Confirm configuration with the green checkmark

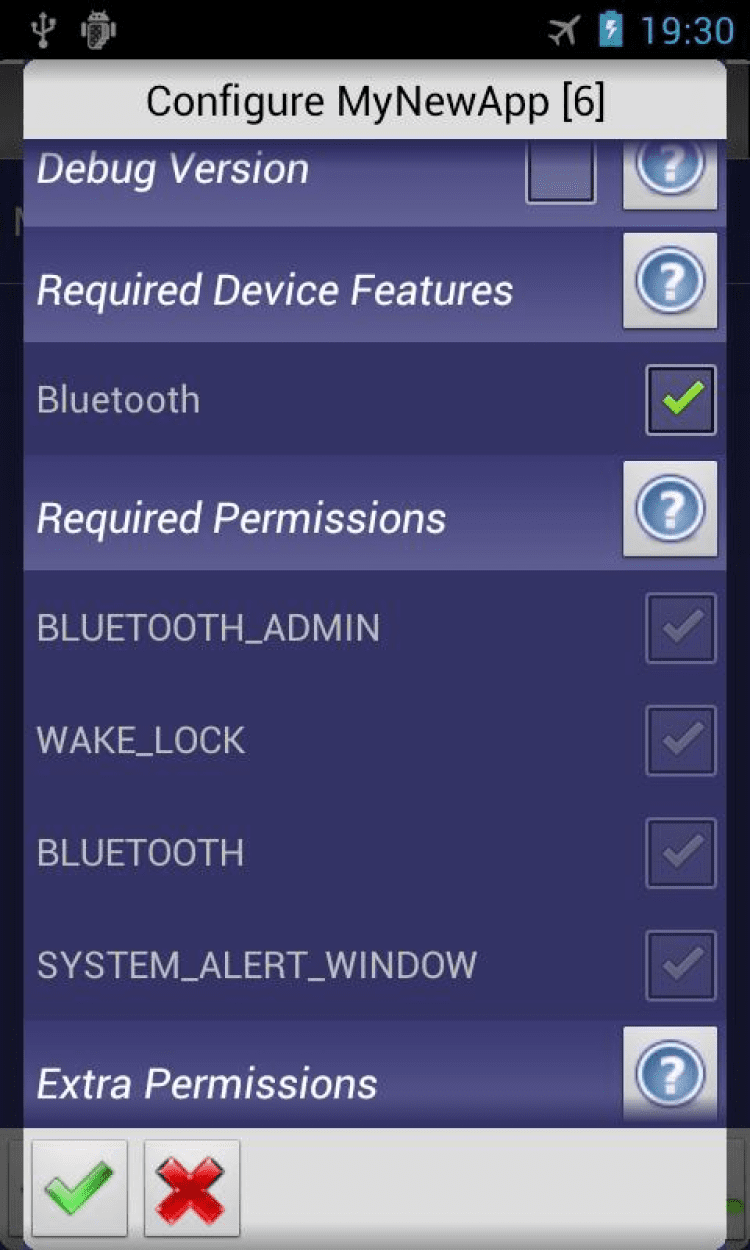tap(80, 1188)
